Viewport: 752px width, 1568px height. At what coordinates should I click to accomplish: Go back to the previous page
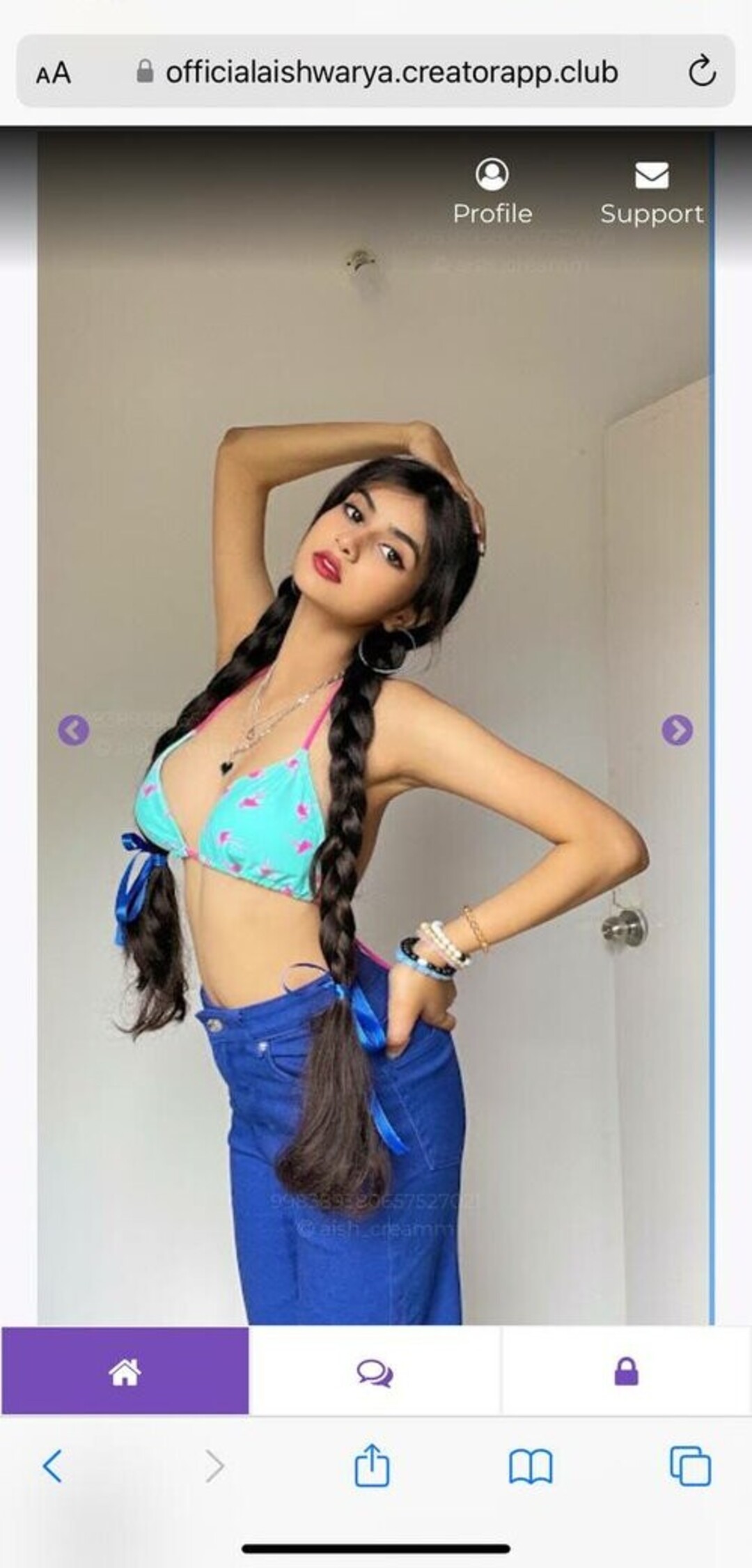[53, 1466]
